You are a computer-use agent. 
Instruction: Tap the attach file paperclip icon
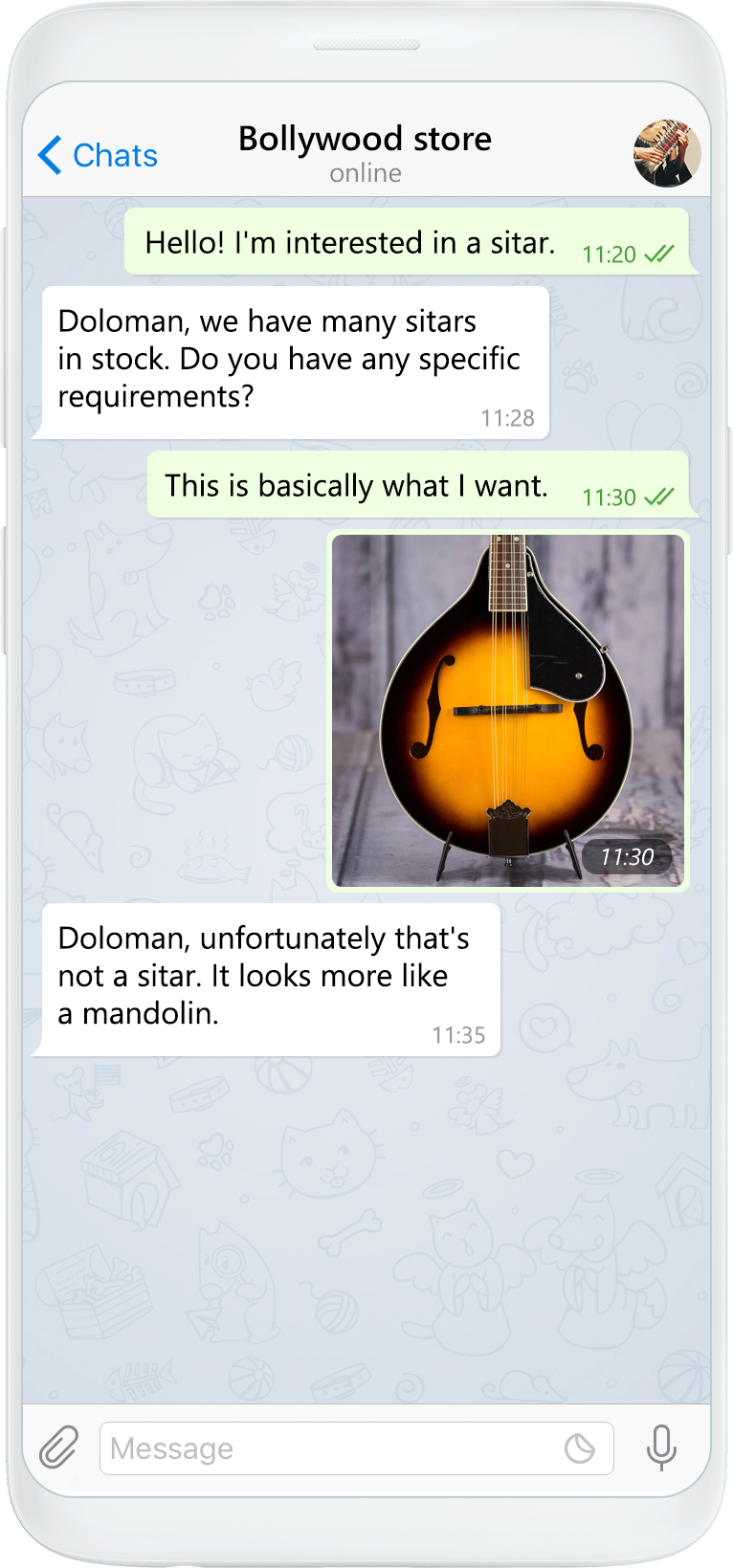58,1447
